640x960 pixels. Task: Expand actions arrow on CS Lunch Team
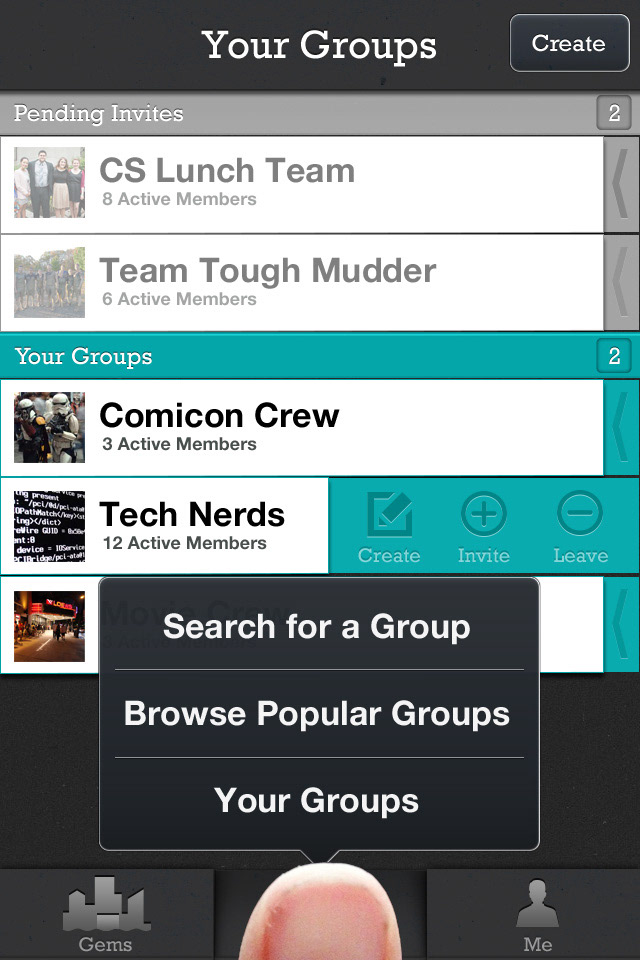click(621, 184)
